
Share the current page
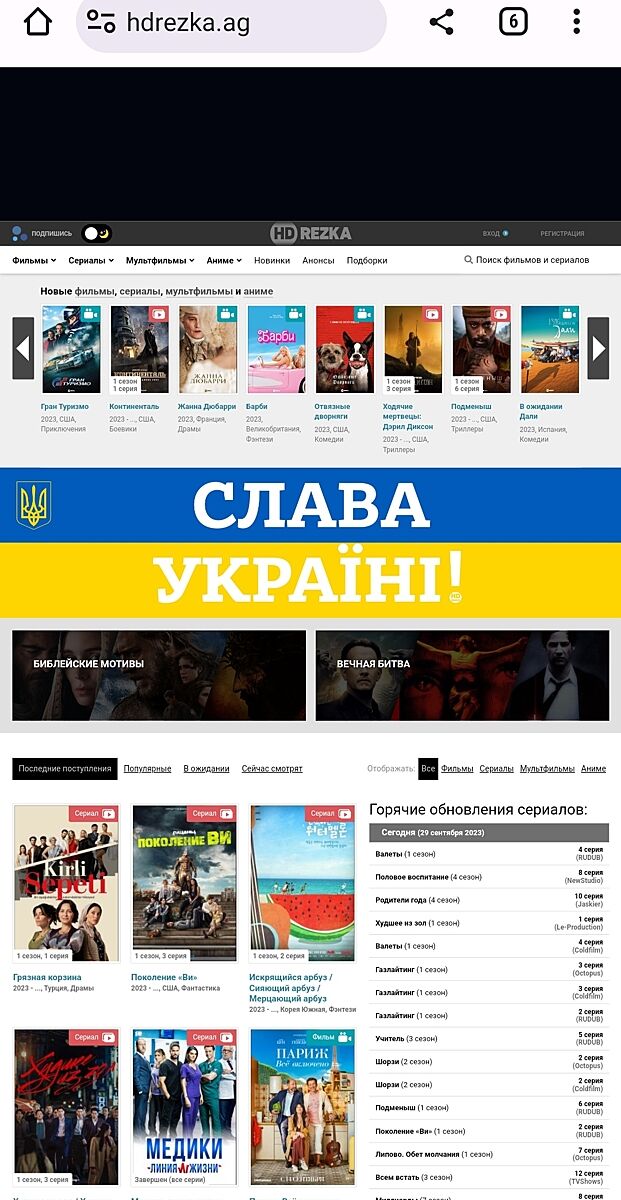(x=441, y=22)
